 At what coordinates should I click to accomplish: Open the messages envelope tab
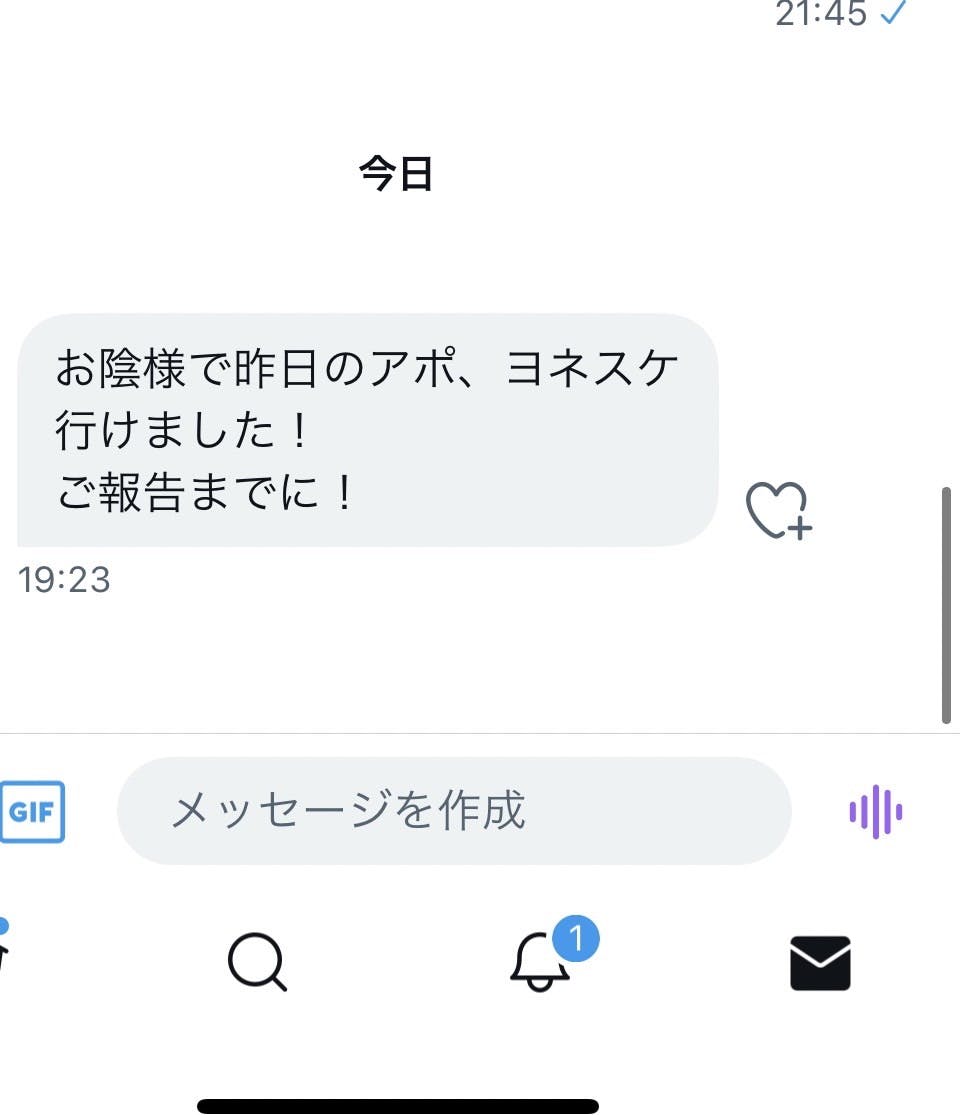coord(820,963)
